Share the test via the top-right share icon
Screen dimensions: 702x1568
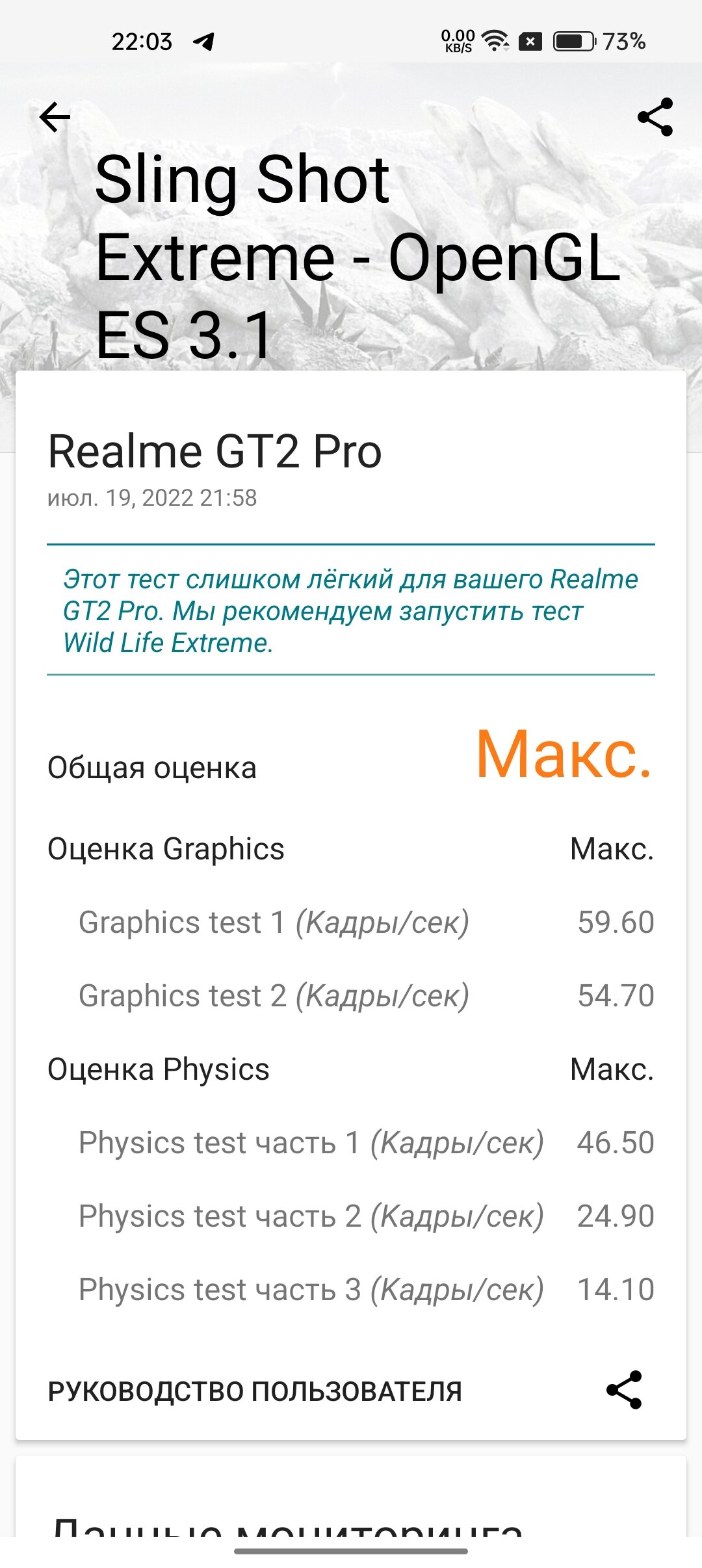tap(655, 117)
